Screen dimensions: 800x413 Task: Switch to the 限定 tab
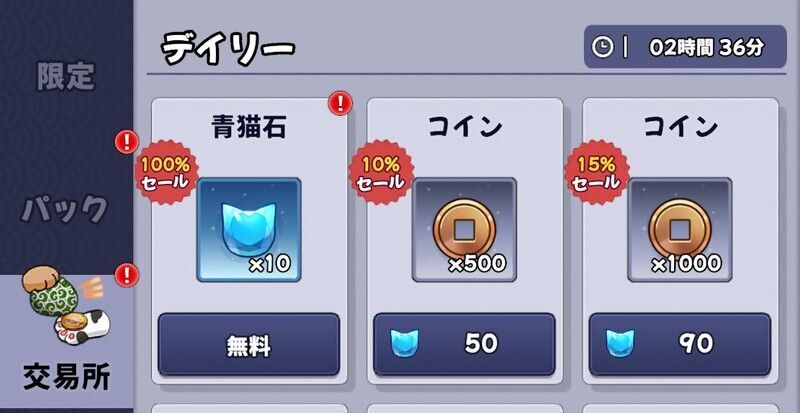point(66,76)
